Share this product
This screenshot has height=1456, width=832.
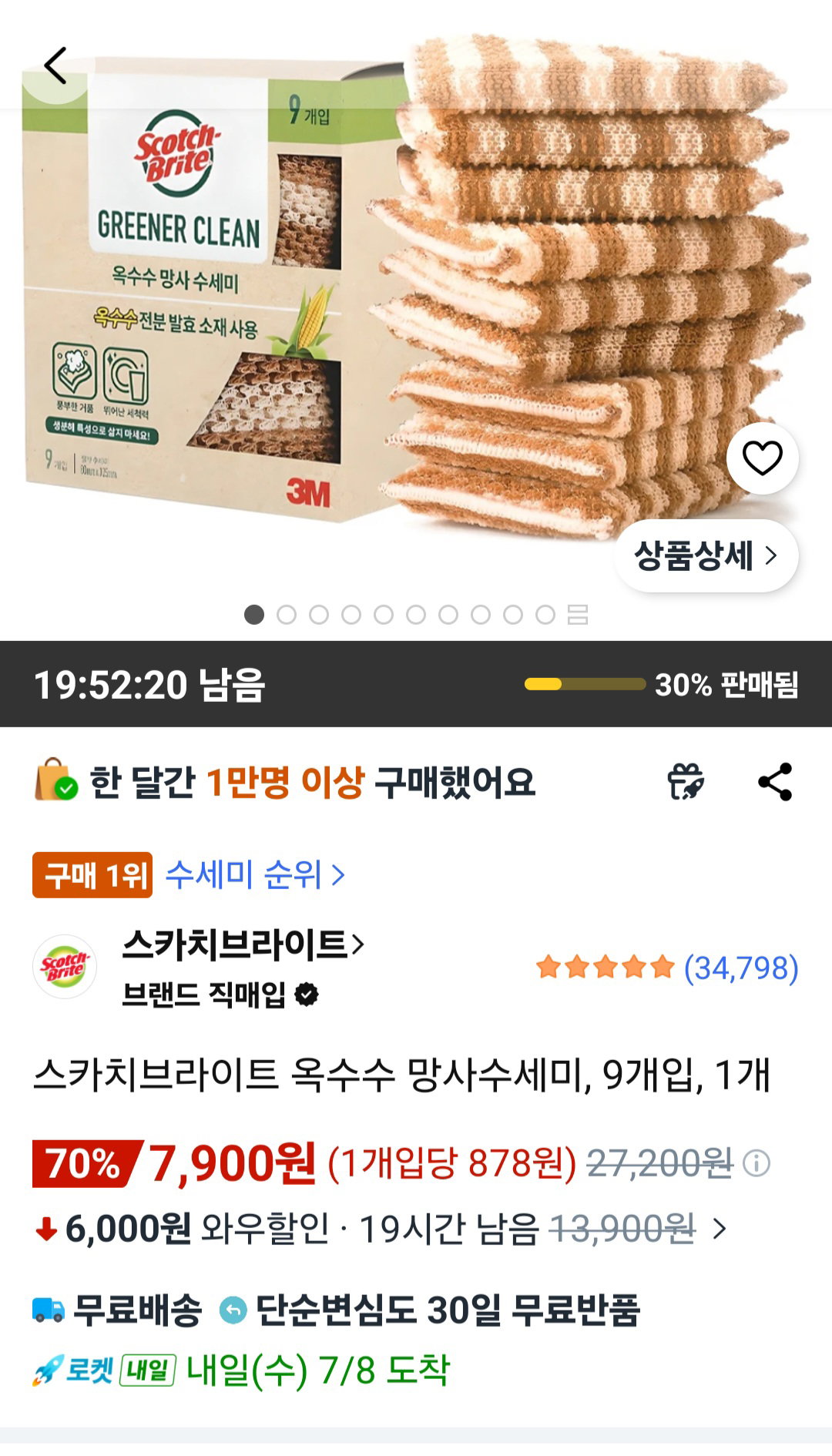[775, 782]
